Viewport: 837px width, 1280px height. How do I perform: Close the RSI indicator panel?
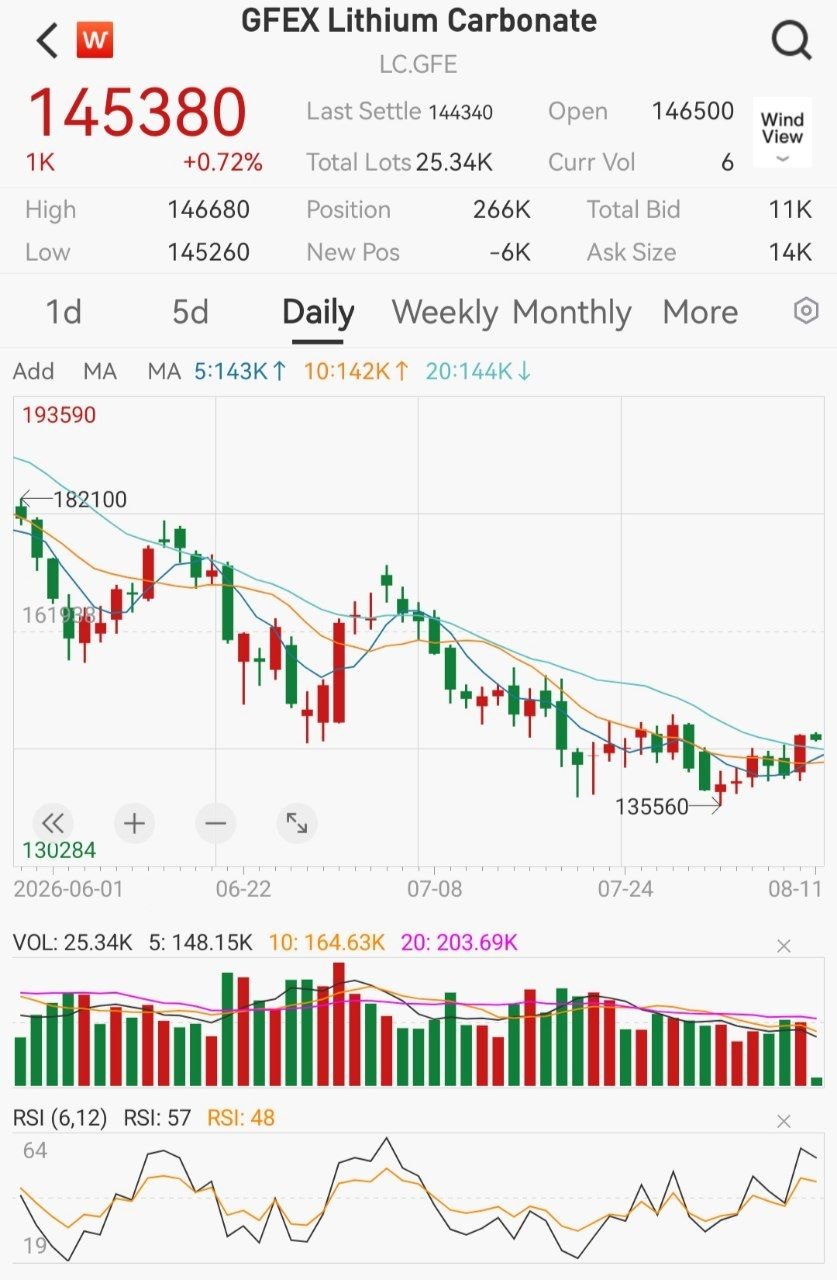[784, 1121]
